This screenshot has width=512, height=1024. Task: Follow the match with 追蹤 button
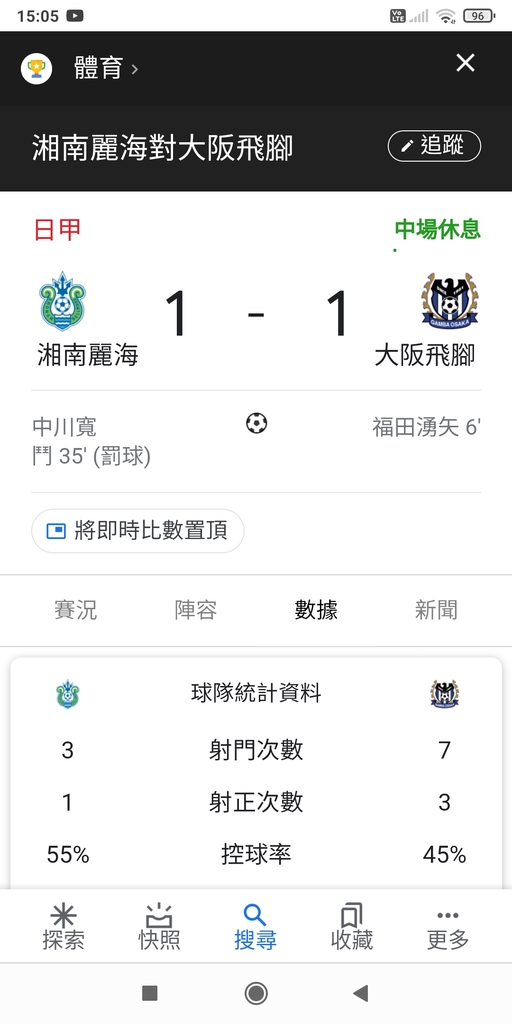[434, 146]
